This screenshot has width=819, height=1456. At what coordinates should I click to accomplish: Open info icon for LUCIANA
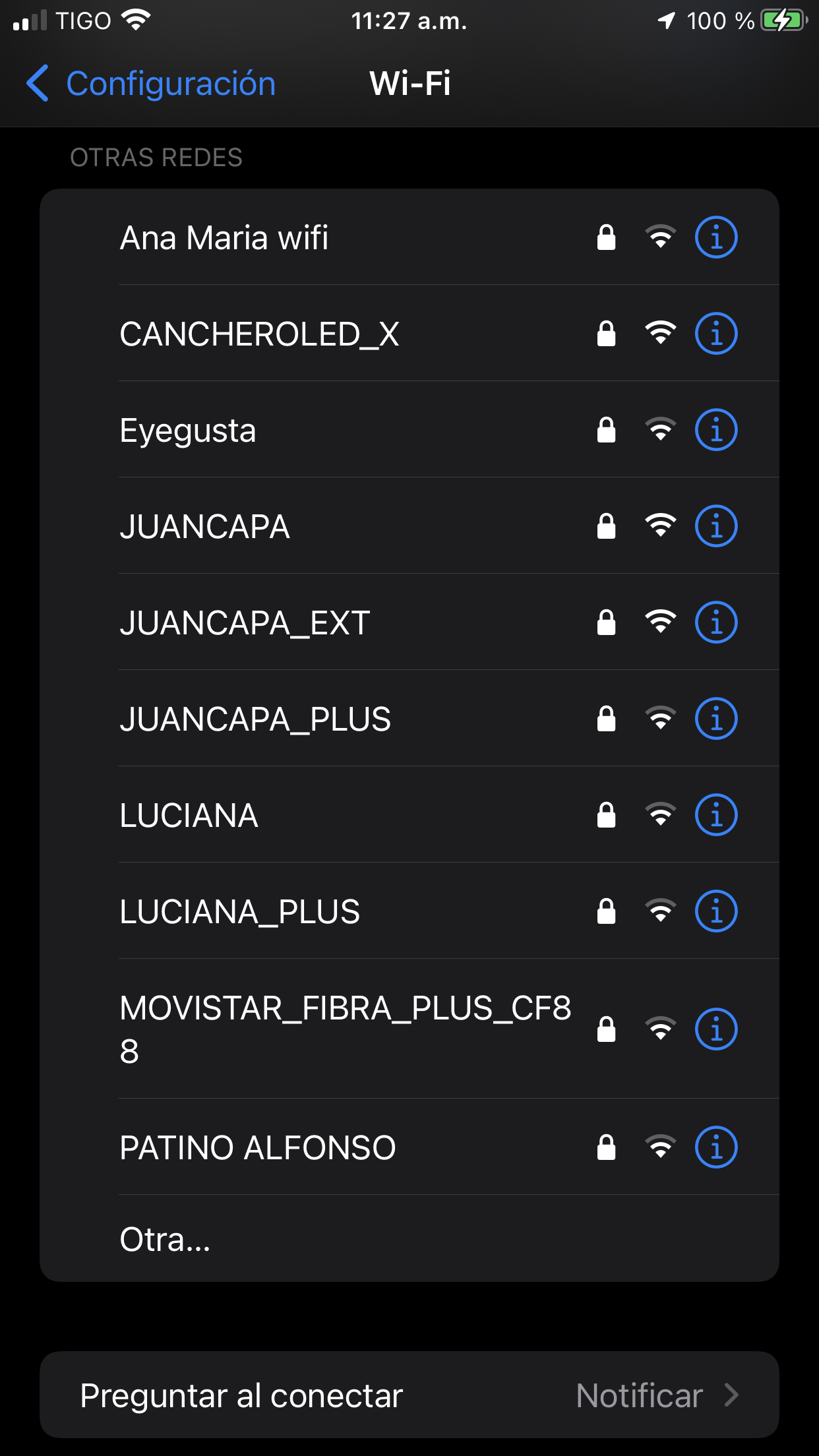click(x=715, y=815)
